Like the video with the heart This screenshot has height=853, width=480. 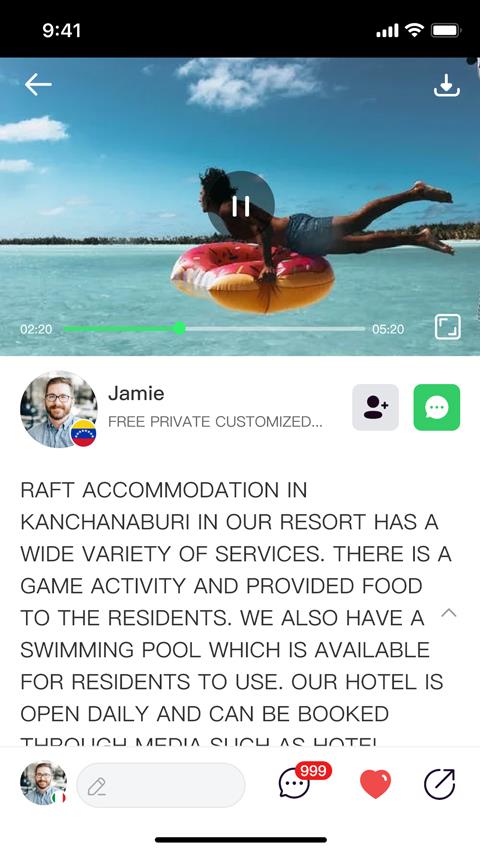click(x=376, y=784)
